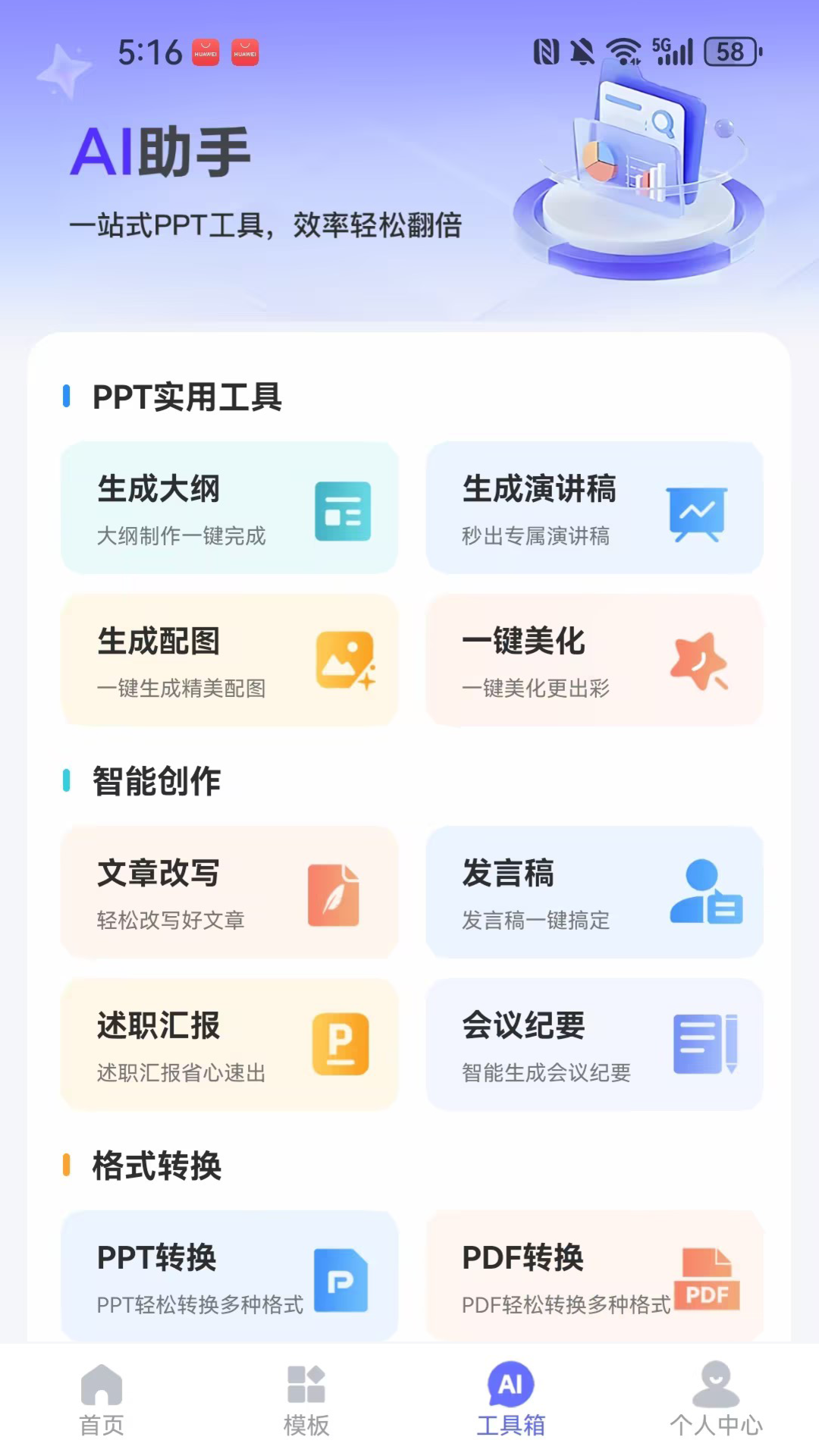Tap the PDF转换 conversion card
The height and width of the screenshot is (1456, 819).
593,1277
